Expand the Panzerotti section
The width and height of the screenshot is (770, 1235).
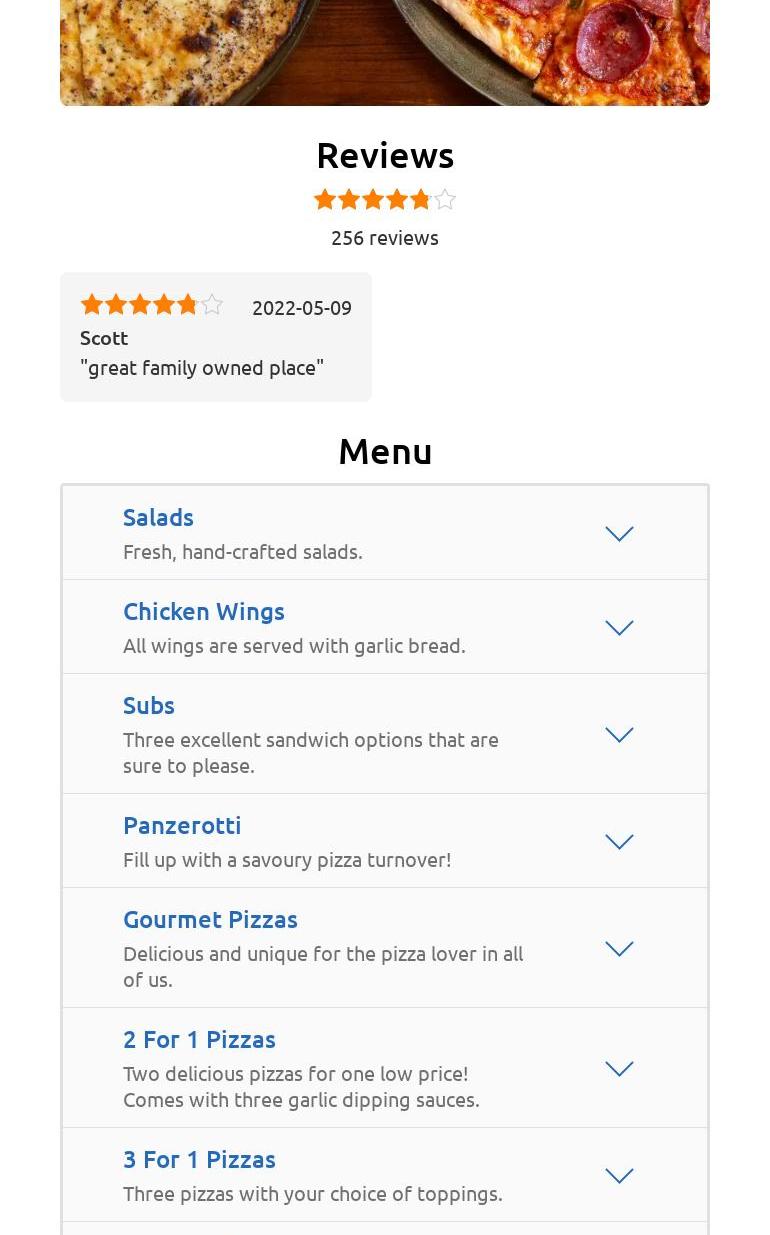[x=619, y=842]
